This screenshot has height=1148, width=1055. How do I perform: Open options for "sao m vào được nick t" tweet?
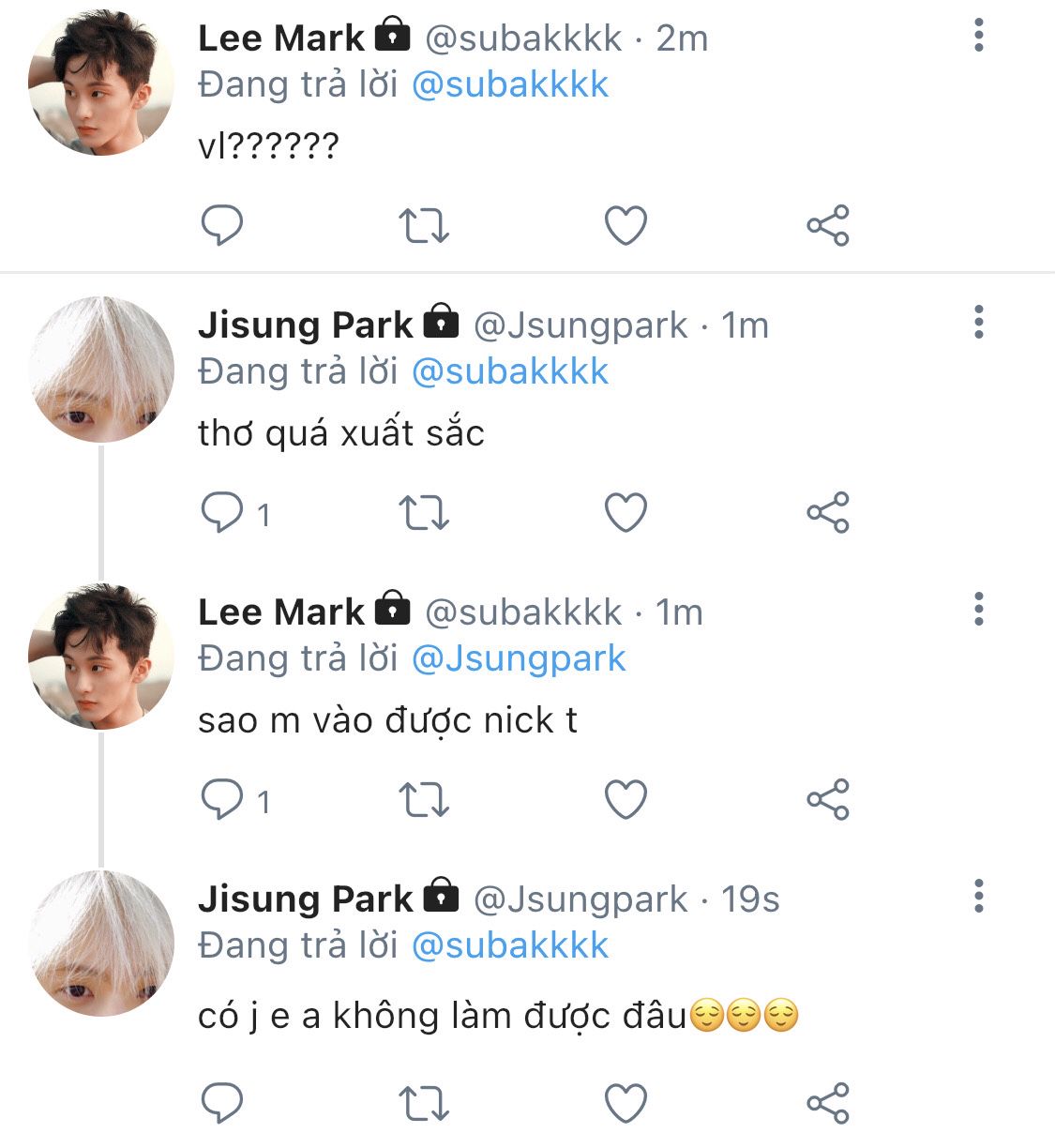click(x=978, y=610)
